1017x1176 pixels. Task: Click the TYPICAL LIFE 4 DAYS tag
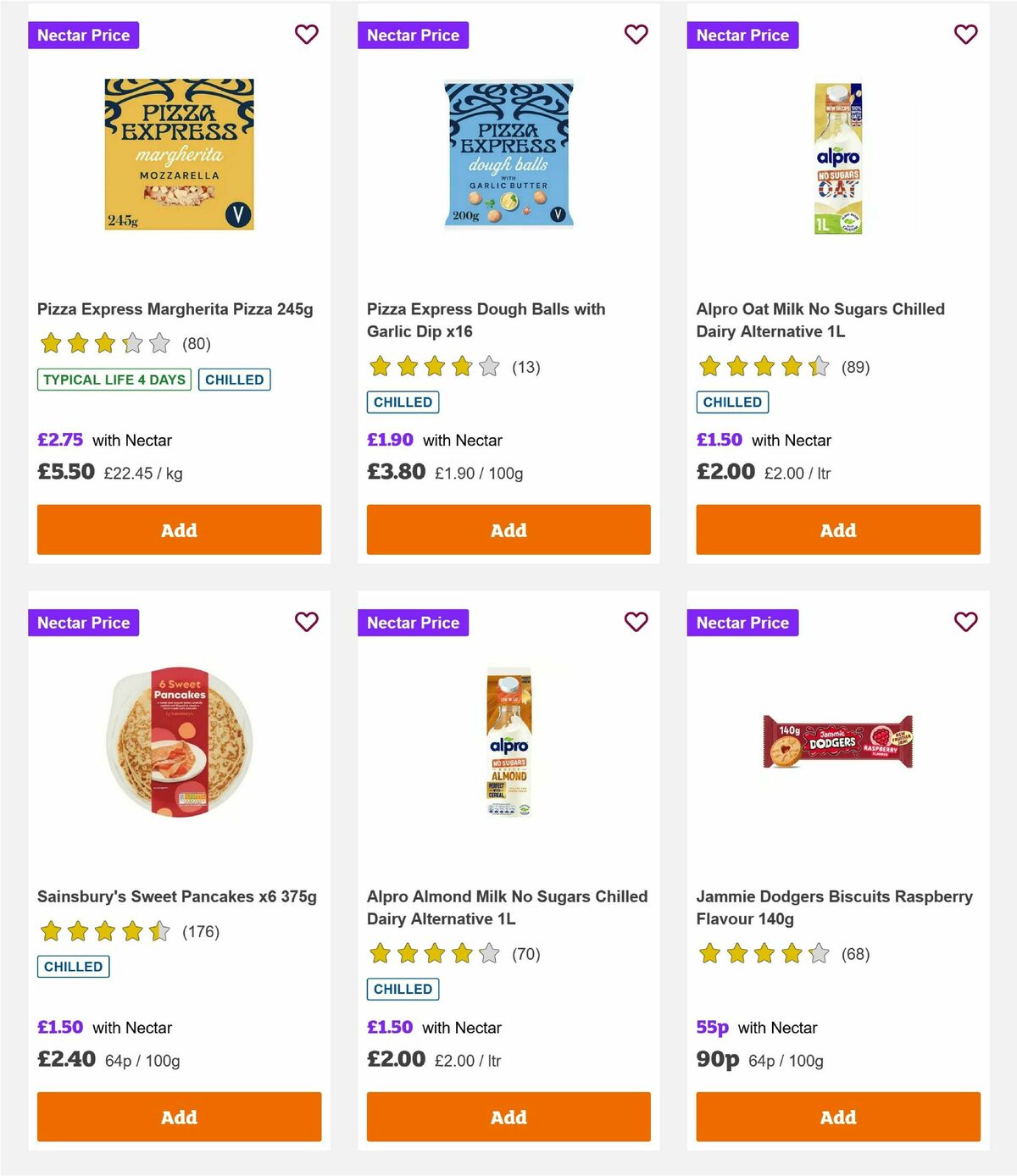[114, 380]
